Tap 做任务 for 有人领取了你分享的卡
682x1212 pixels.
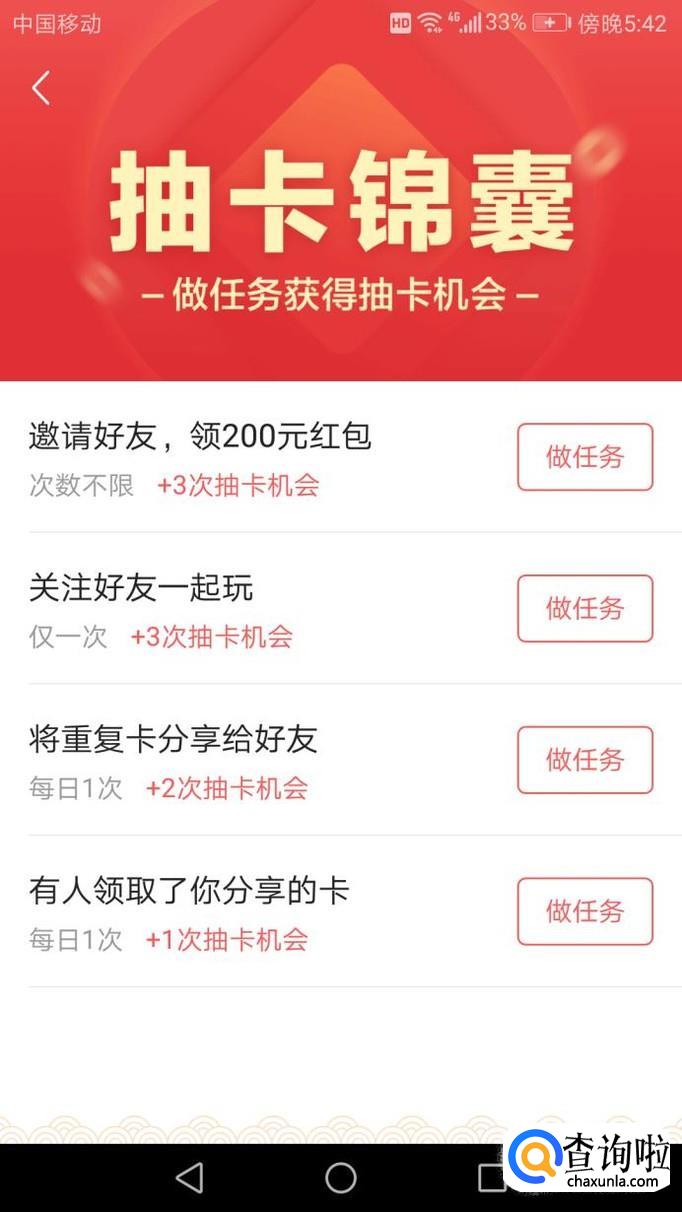585,911
